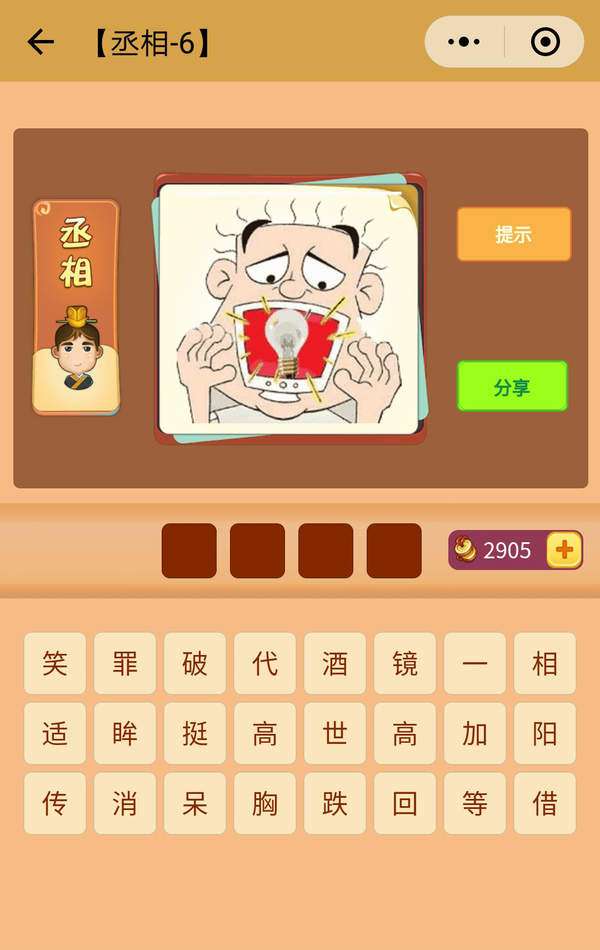Pick the character 阳
Image resolution: width=600 pixels, height=950 pixels.
pyautogui.click(x=545, y=733)
